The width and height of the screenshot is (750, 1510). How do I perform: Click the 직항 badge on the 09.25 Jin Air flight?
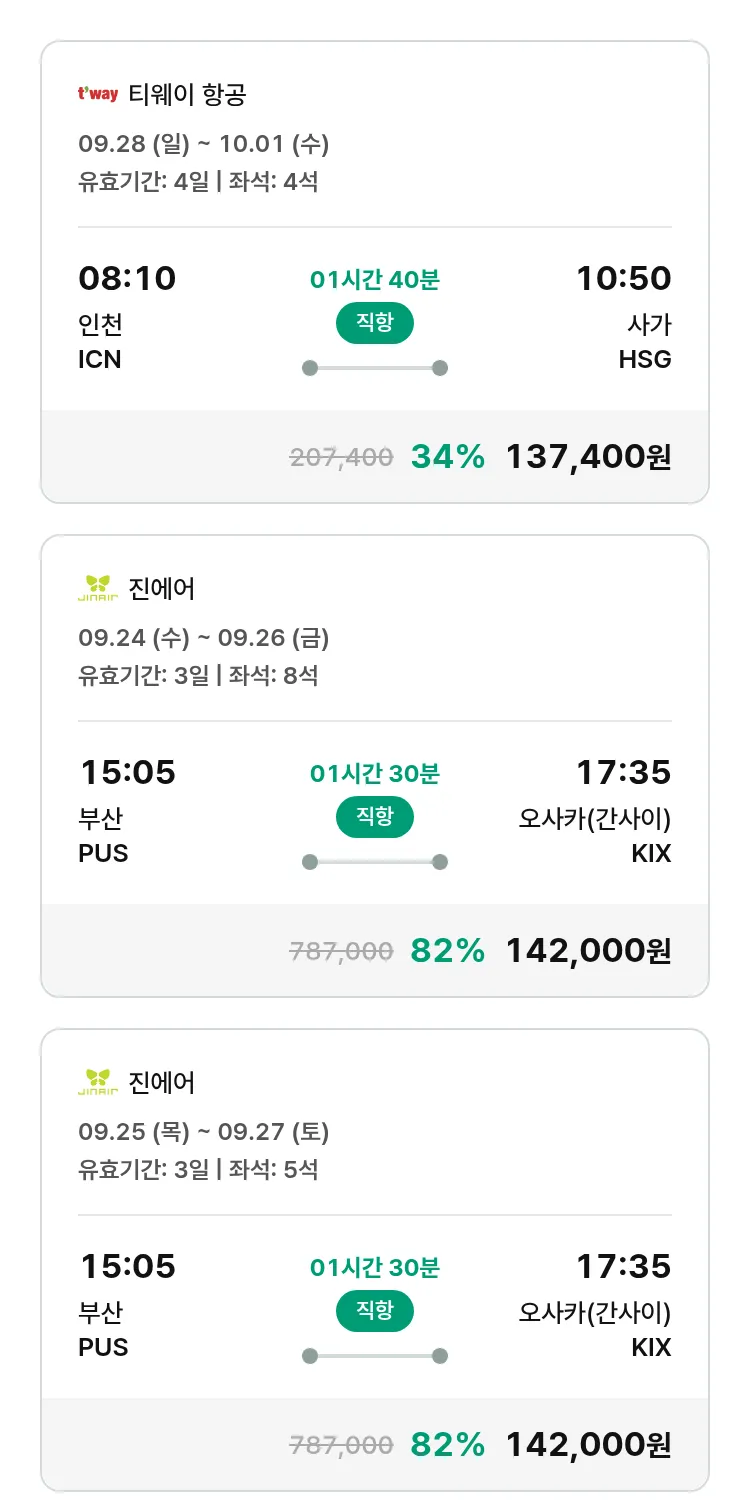(x=374, y=1311)
